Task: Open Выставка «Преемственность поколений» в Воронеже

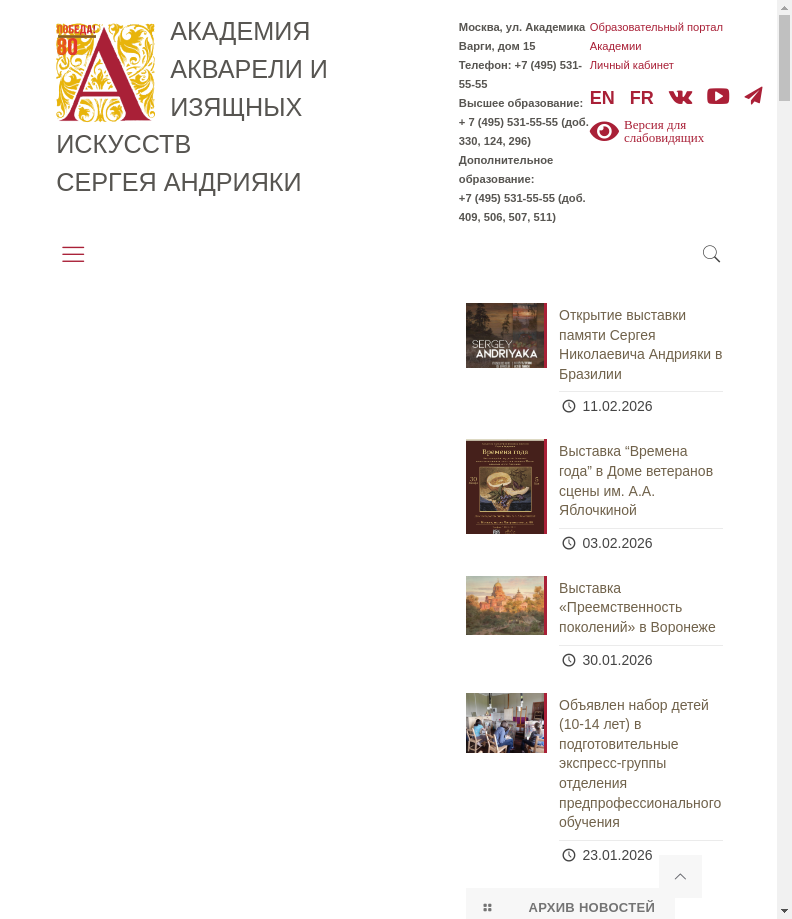Action: (x=637, y=608)
